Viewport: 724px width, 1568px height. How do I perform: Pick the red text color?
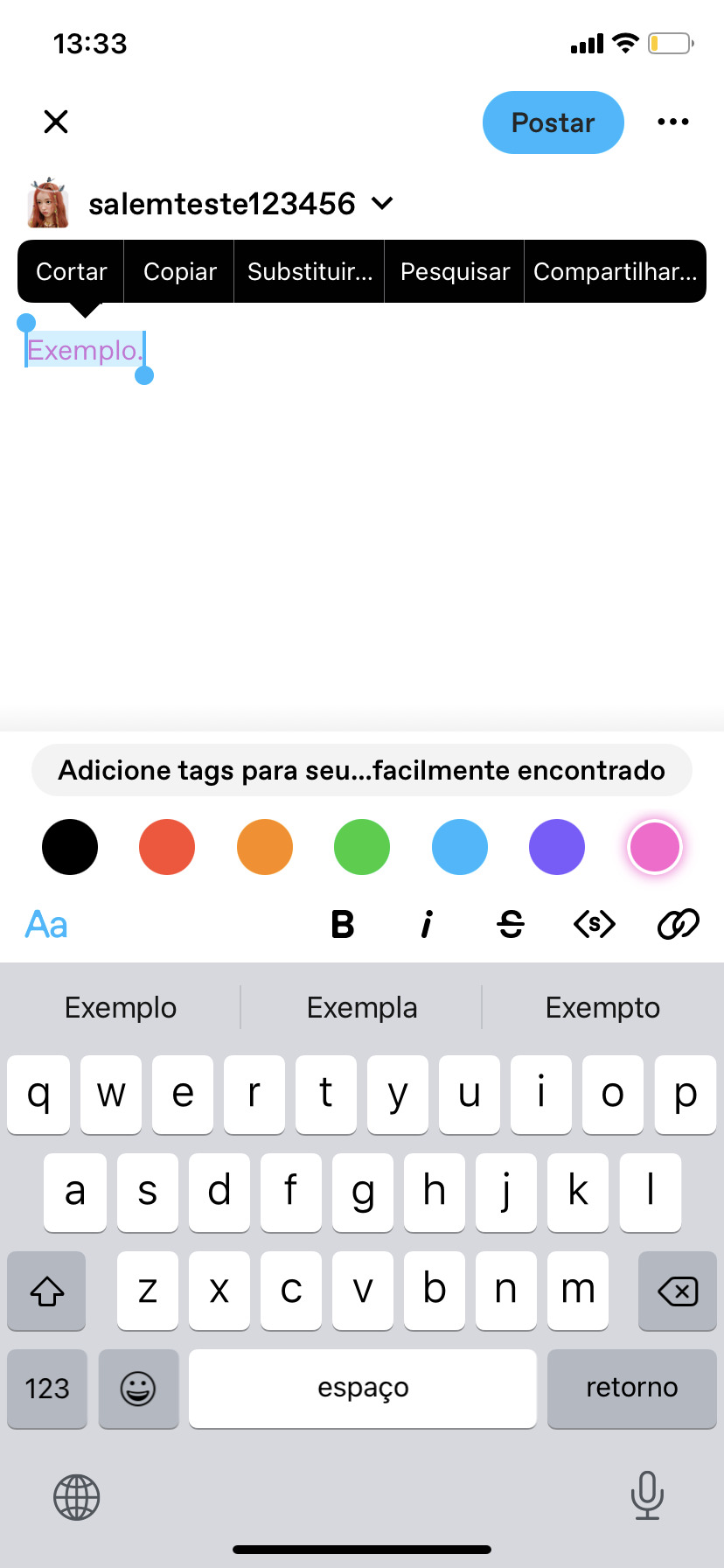pyautogui.click(x=167, y=847)
